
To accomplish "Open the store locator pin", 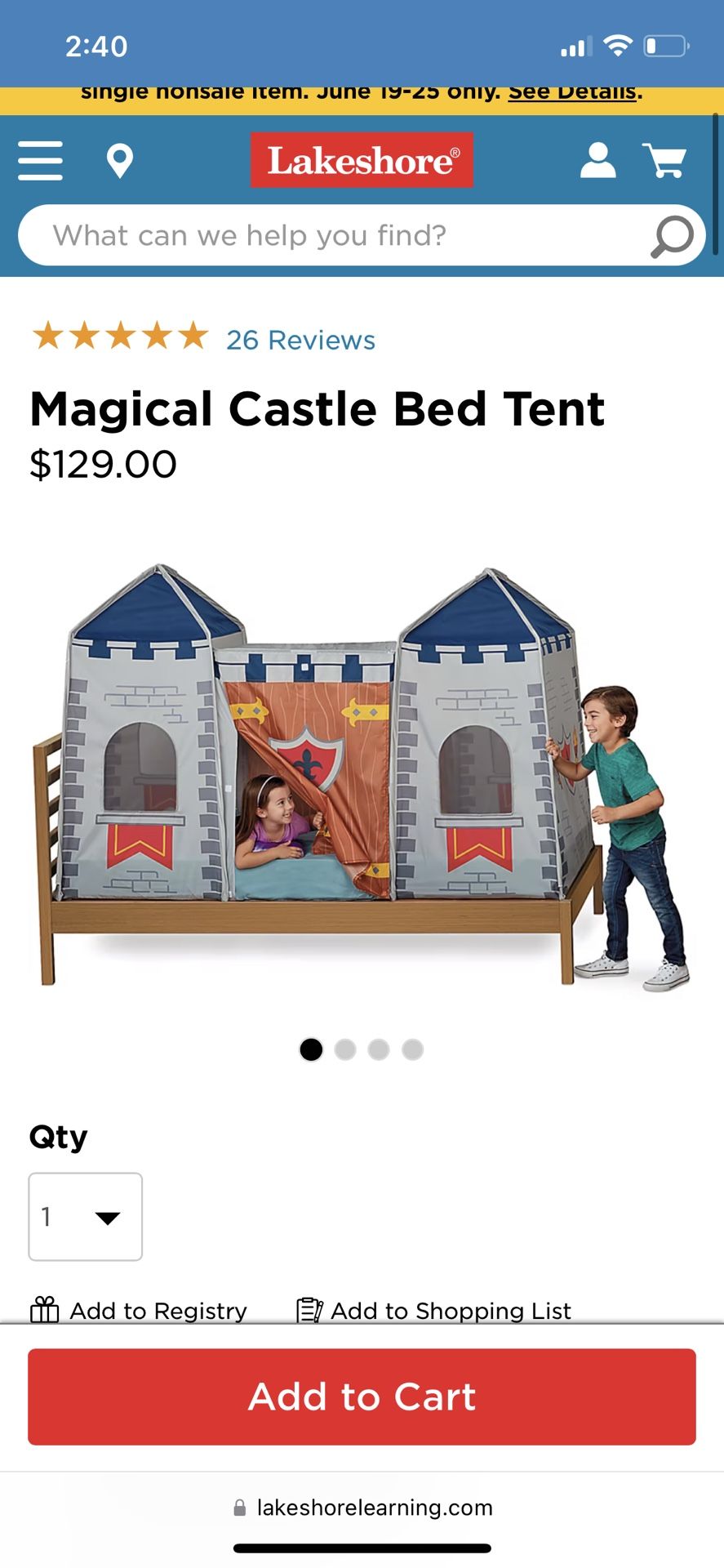I will click(120, 161).
